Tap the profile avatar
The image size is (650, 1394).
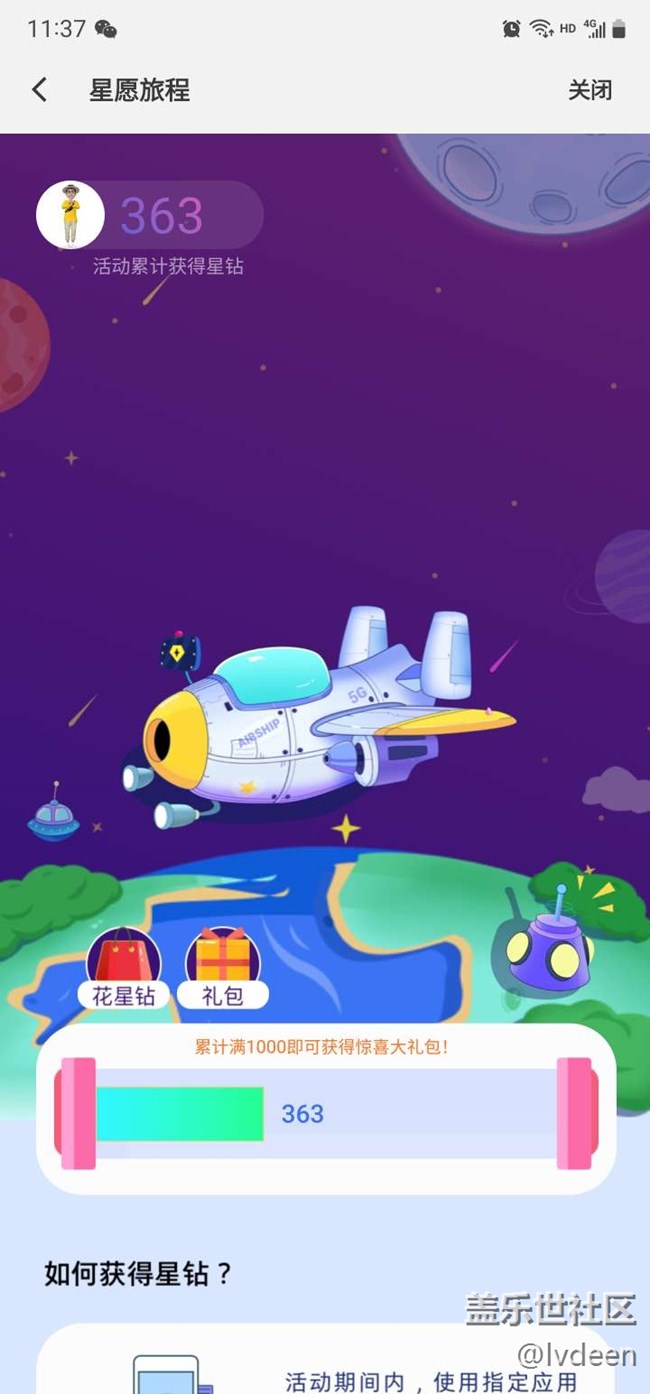pos(70,215)
